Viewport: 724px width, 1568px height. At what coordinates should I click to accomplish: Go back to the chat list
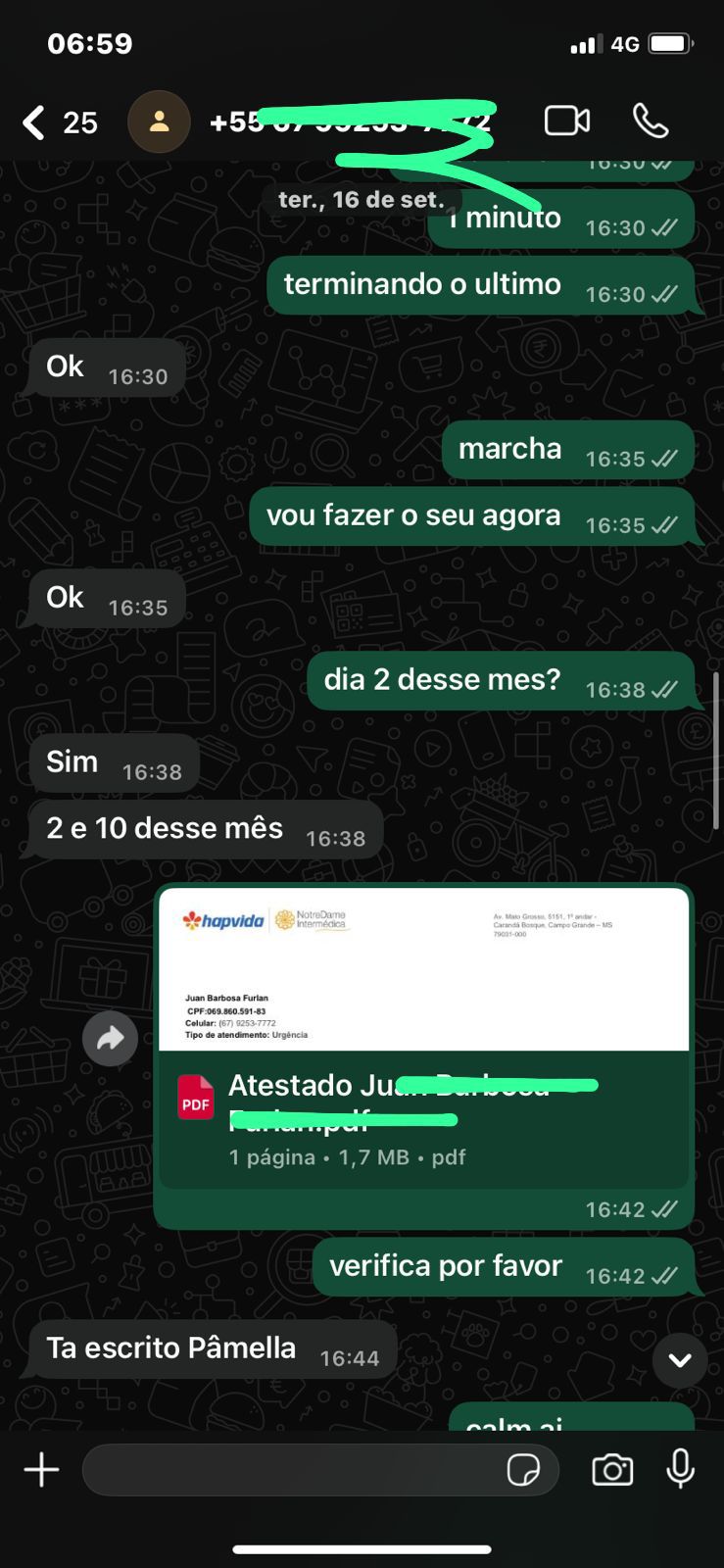click(35, 122)
